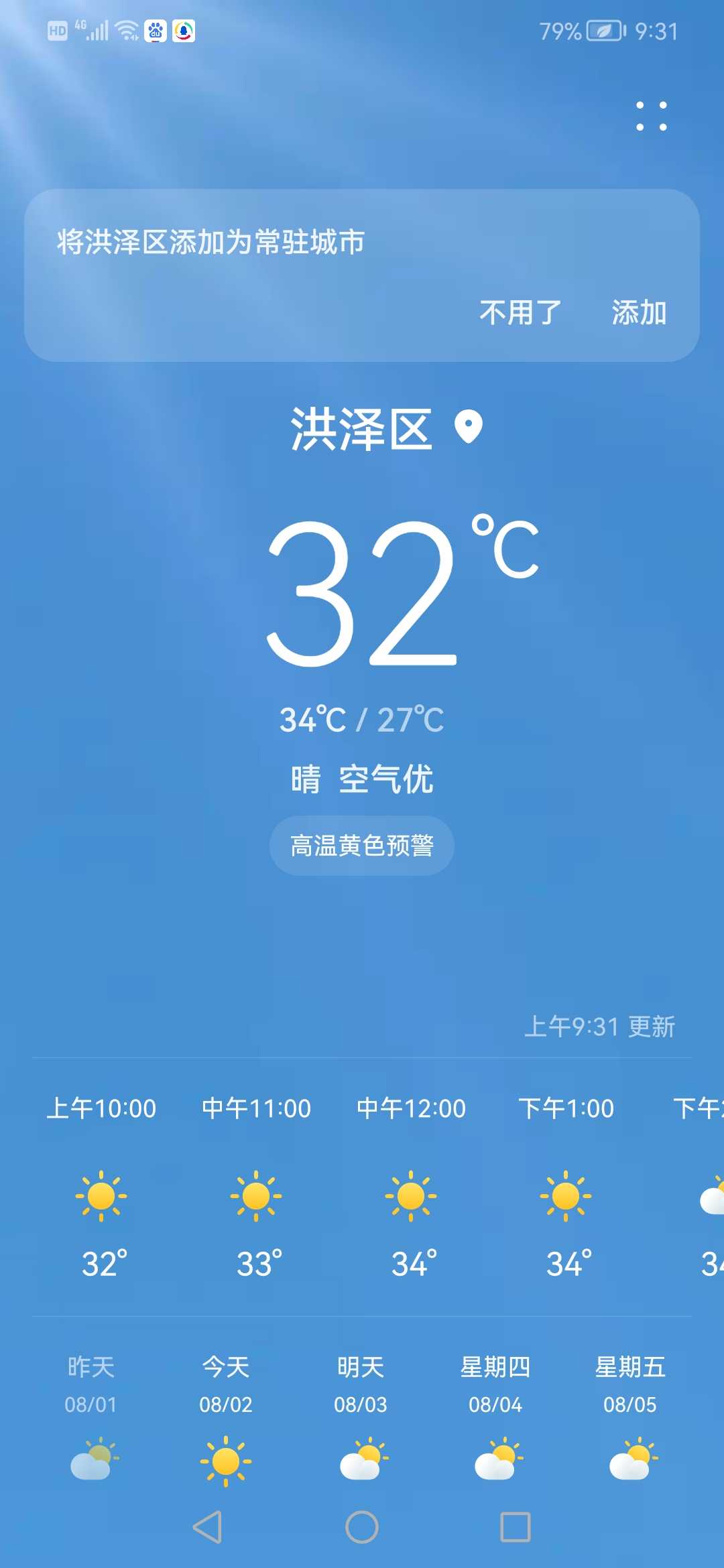Tap 添加 to add resident city
The image size is (724, 1568).
[639, 313]
